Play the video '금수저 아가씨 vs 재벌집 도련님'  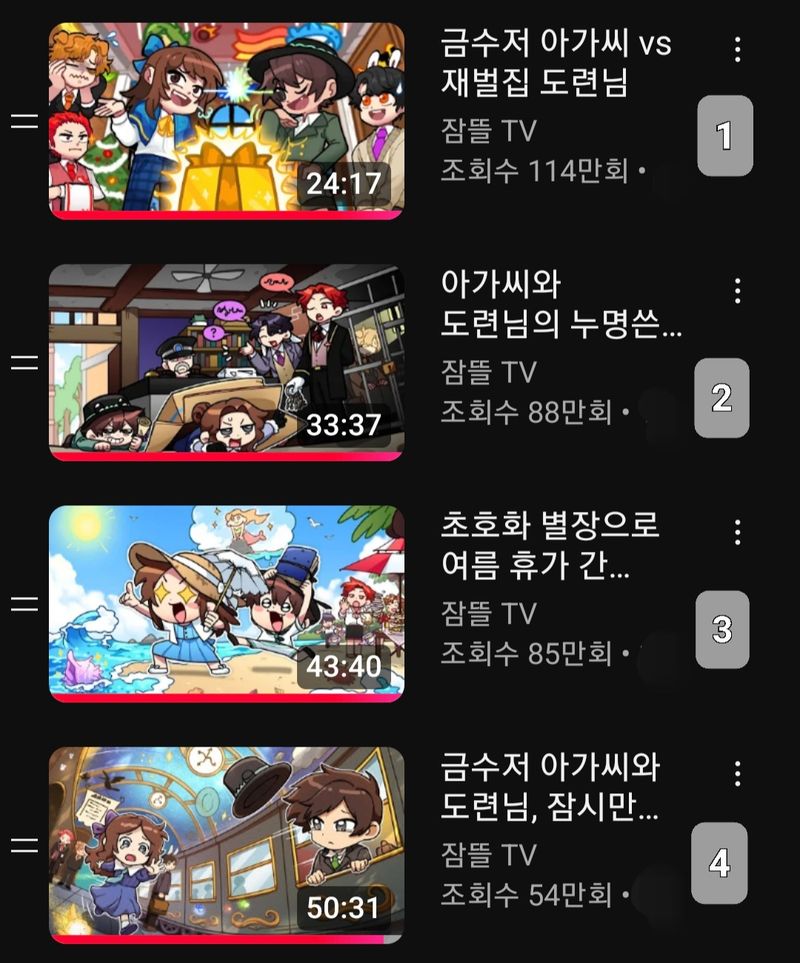pos(226,120)
